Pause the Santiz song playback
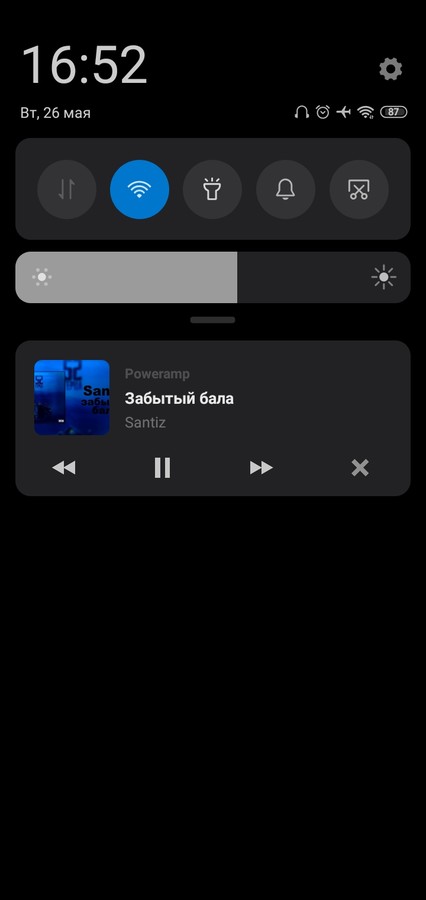The image size is (426, 900). [162, 468]
